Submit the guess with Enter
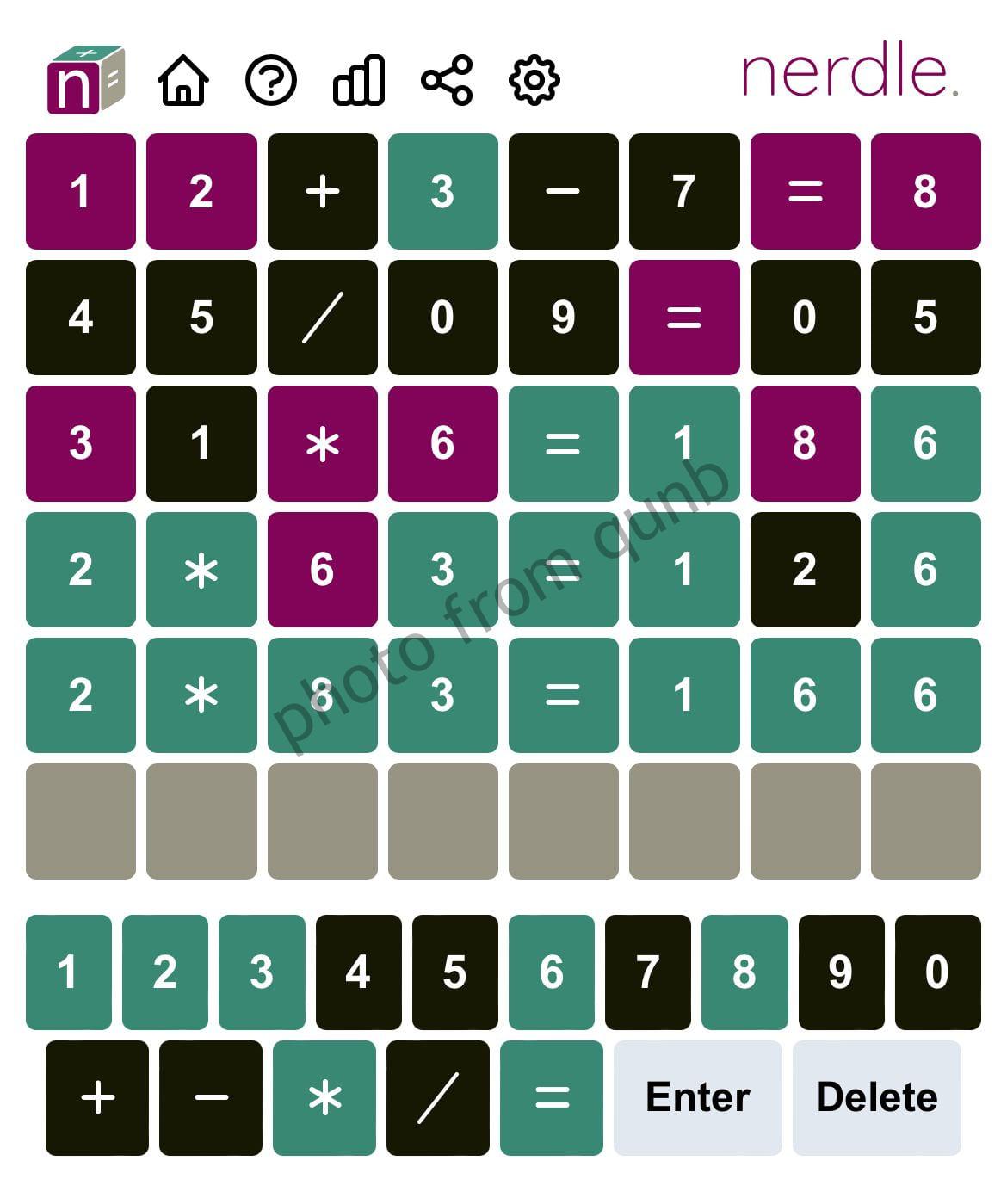Screen dimensions: 1007x1204 (697, 1097)
